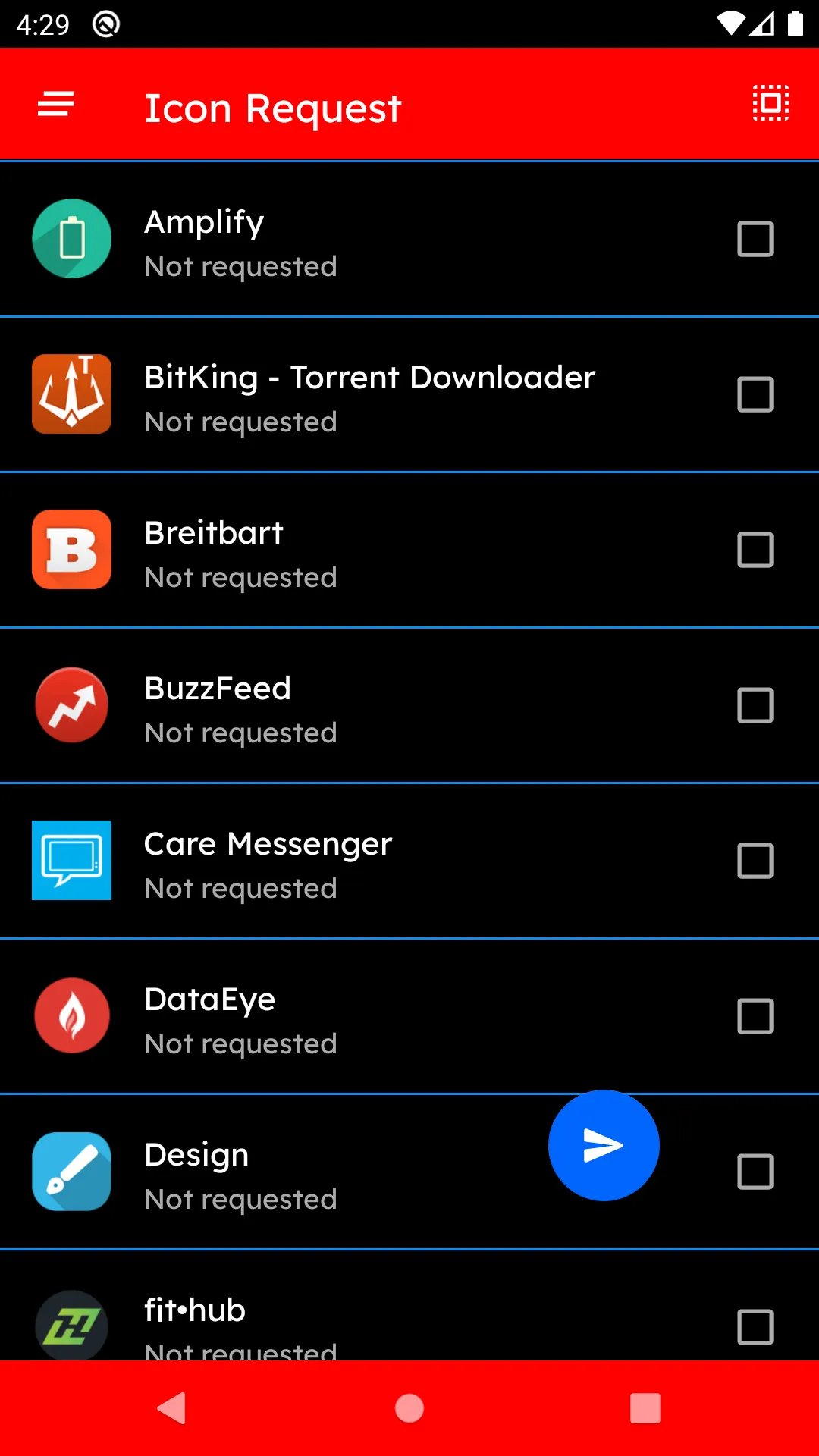The height and width of the screenshot is (1456, 819).
Task: Open the hamburger navigation menu
Action: [x=56, y=104]
